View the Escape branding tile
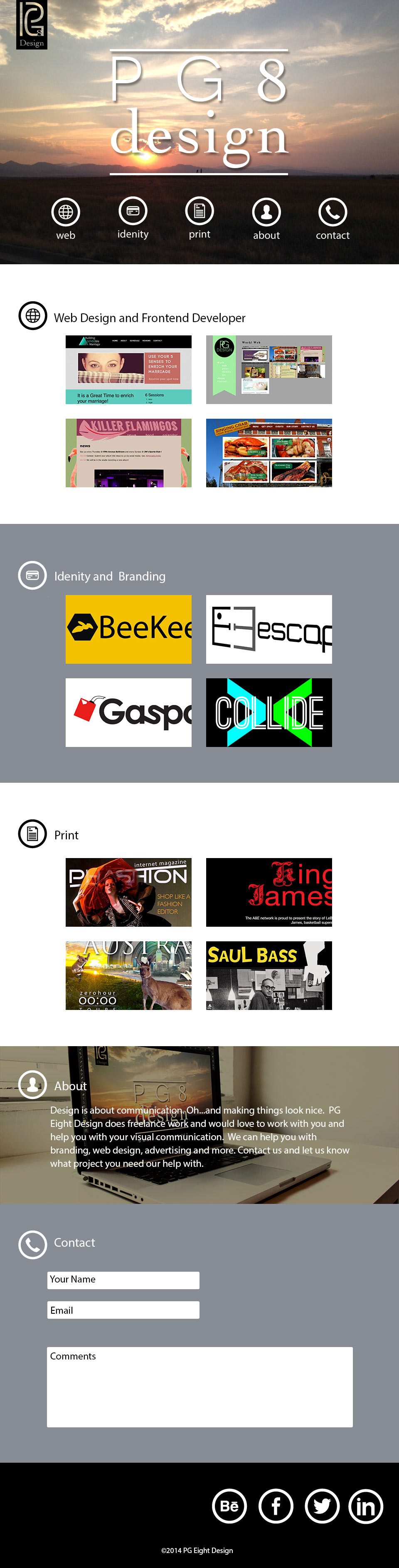 (269, 629)
